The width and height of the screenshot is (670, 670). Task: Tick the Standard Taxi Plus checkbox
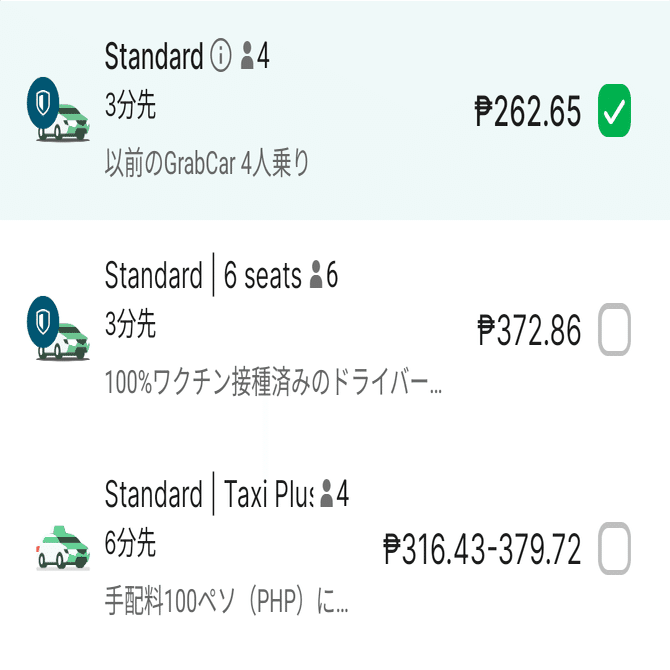coord(614,549)
